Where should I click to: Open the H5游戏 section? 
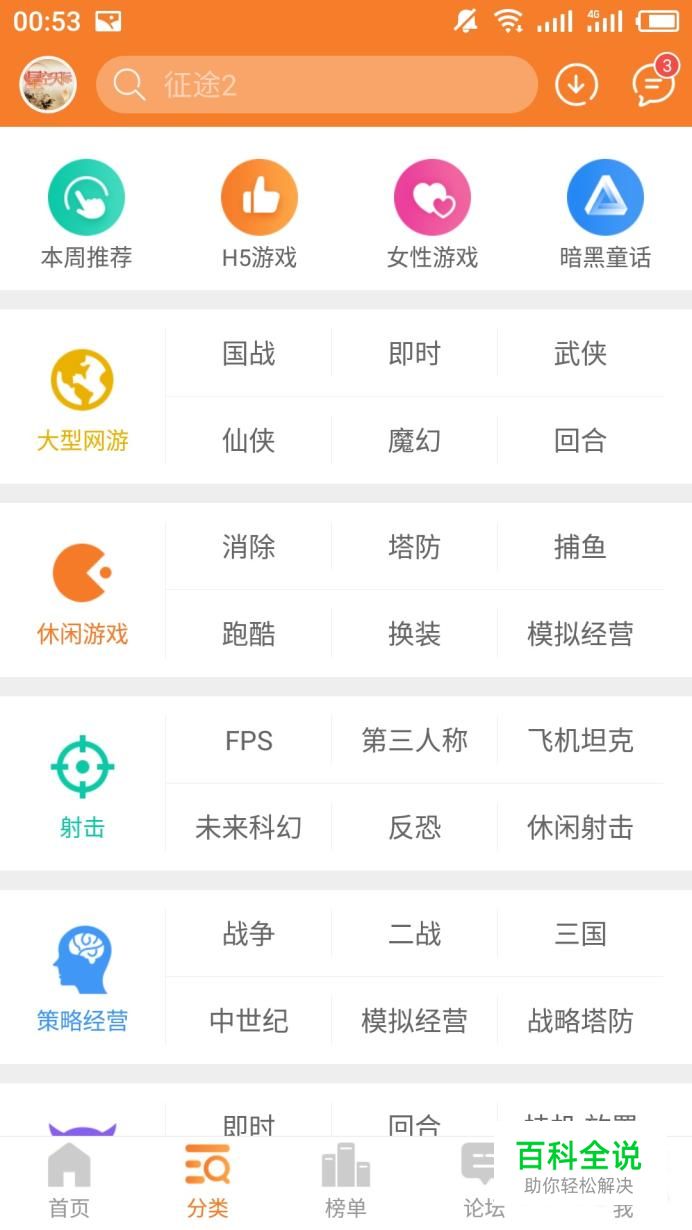259,215
